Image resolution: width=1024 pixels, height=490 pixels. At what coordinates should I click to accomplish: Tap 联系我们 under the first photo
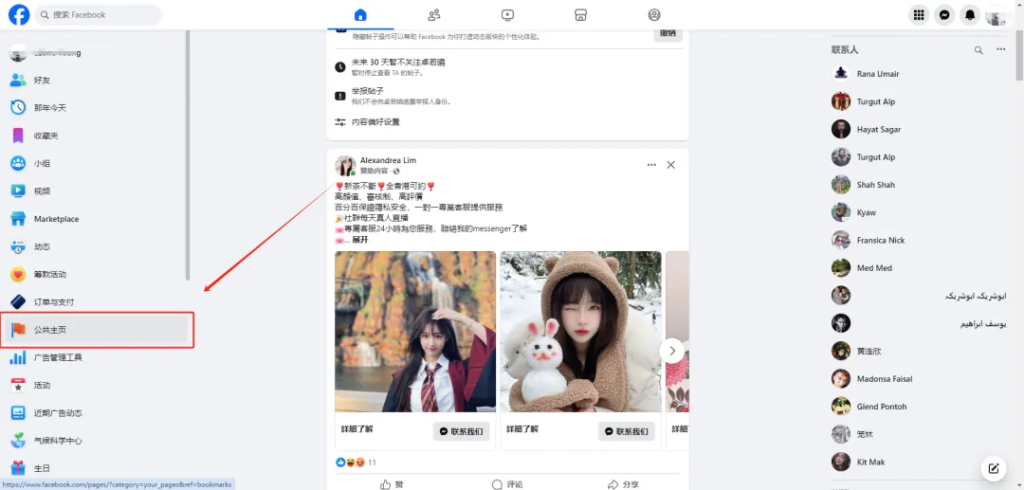[x=461, y=431]
